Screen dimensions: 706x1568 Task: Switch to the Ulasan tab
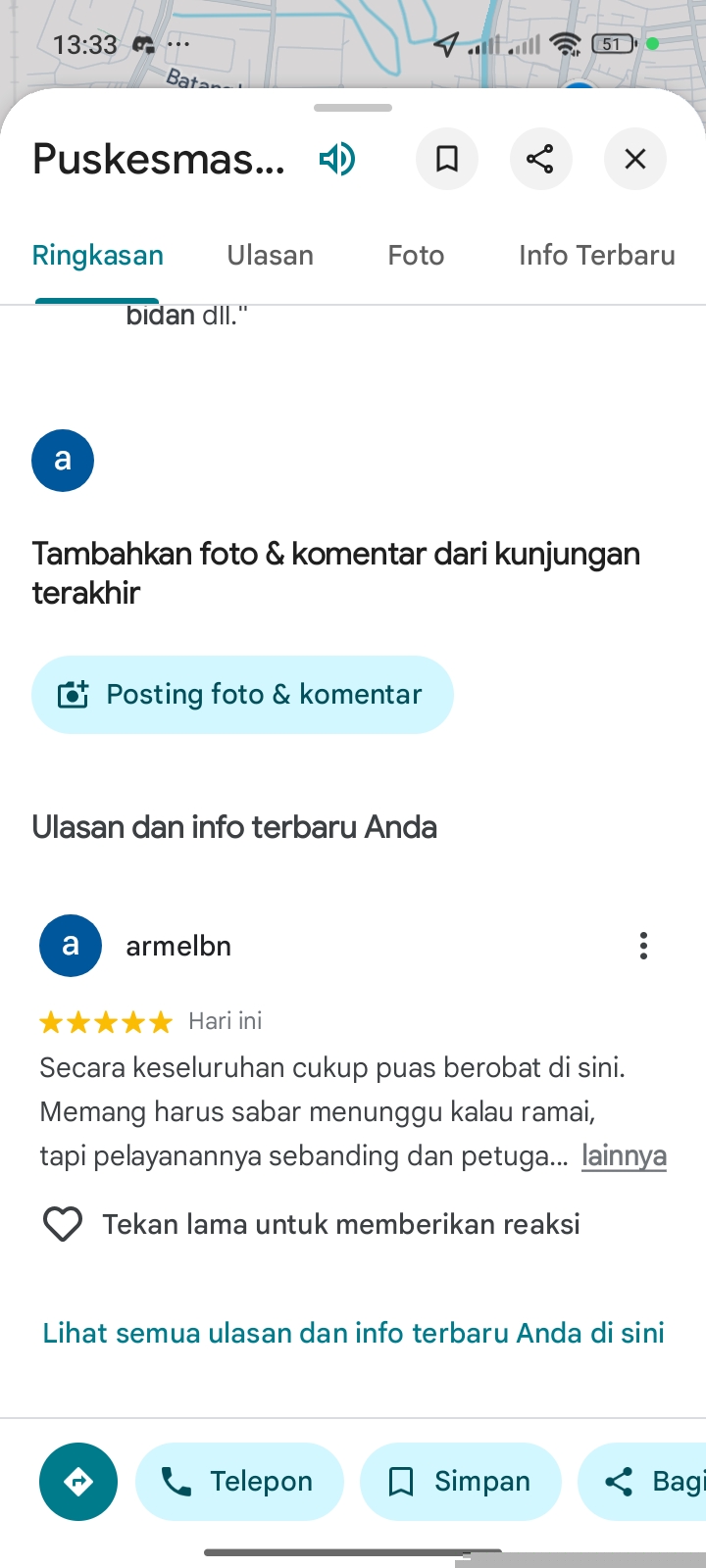pyautogui.click(x=270, y=256)
